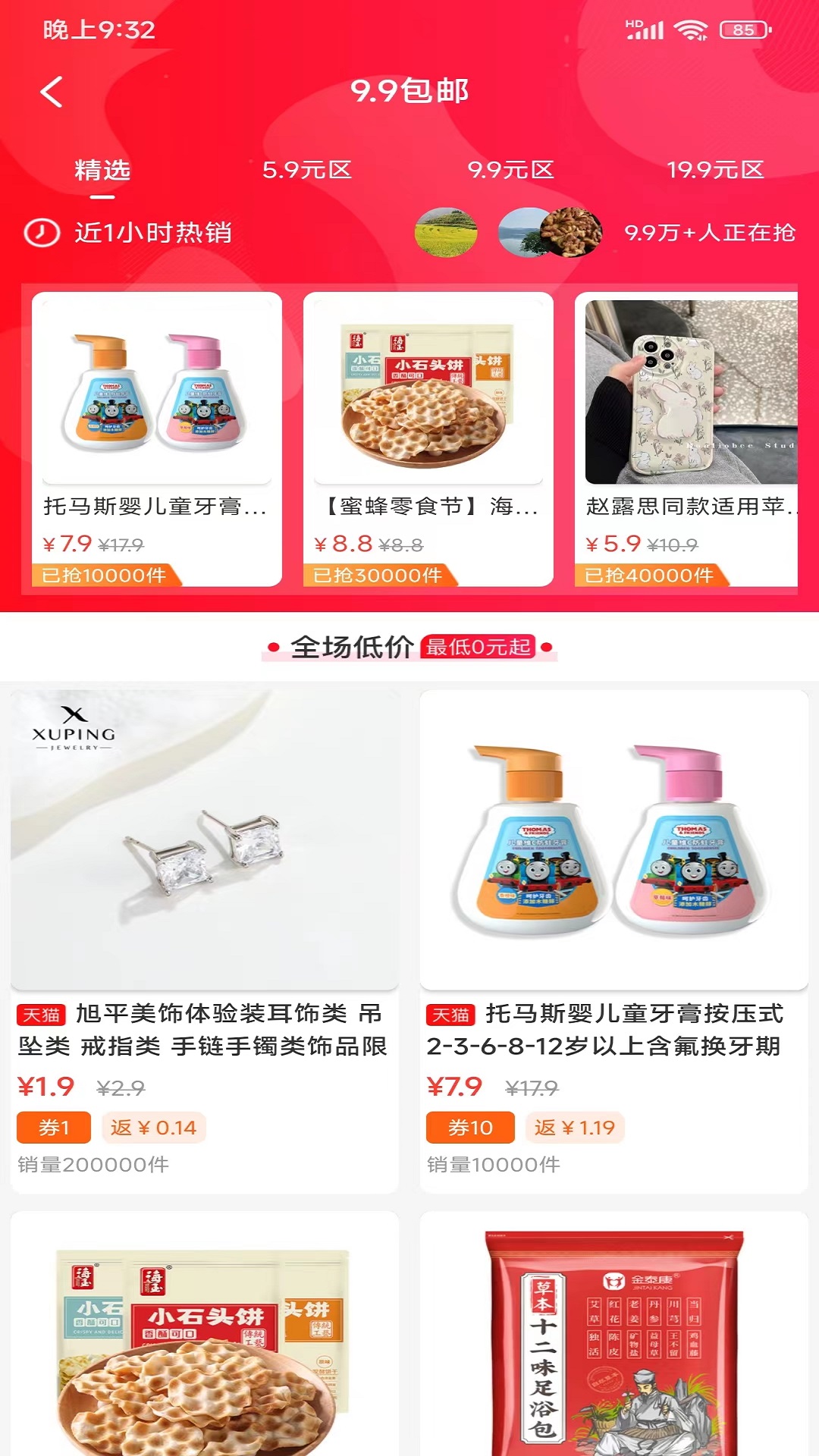View the 旭平美饰 earrings product for ¥1.9
The image size is (819, 1456).
click(x=205, y=941)
